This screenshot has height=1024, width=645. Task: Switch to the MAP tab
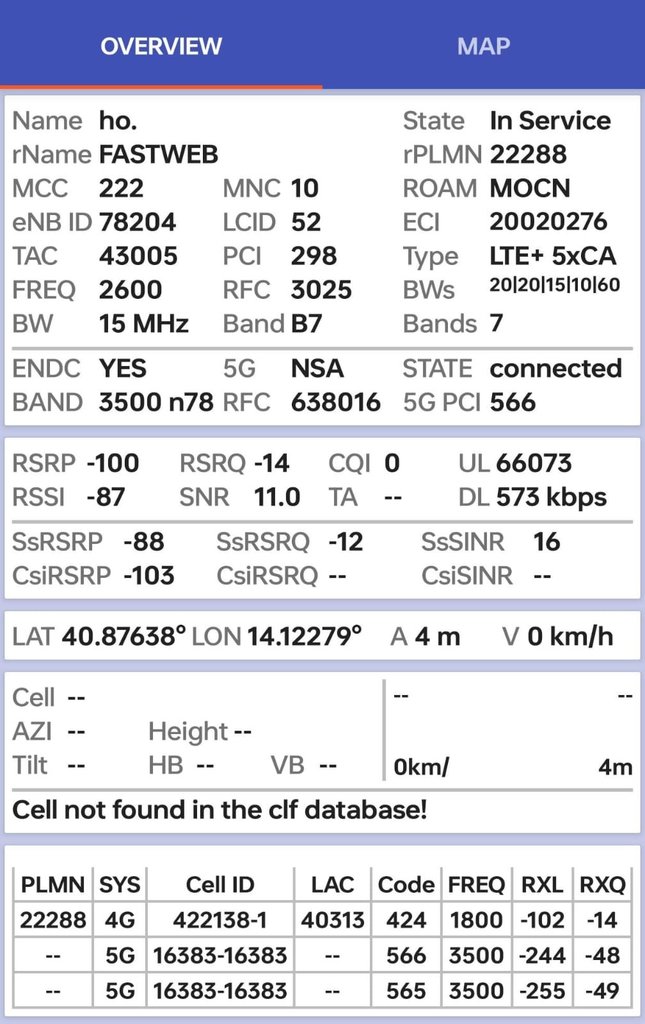pyautogui.click(x=483, y=46)
